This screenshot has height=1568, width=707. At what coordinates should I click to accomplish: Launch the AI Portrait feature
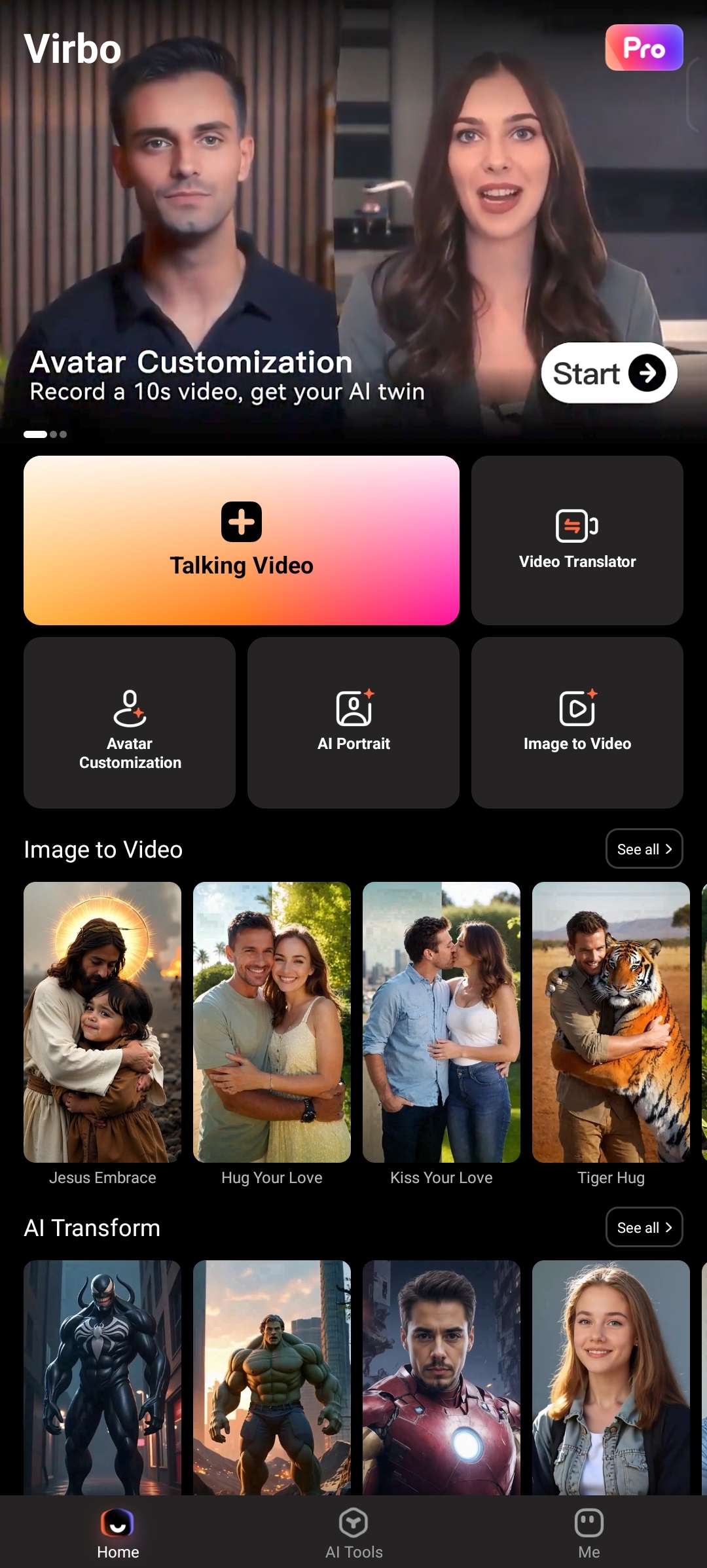(x=353, y=722)
